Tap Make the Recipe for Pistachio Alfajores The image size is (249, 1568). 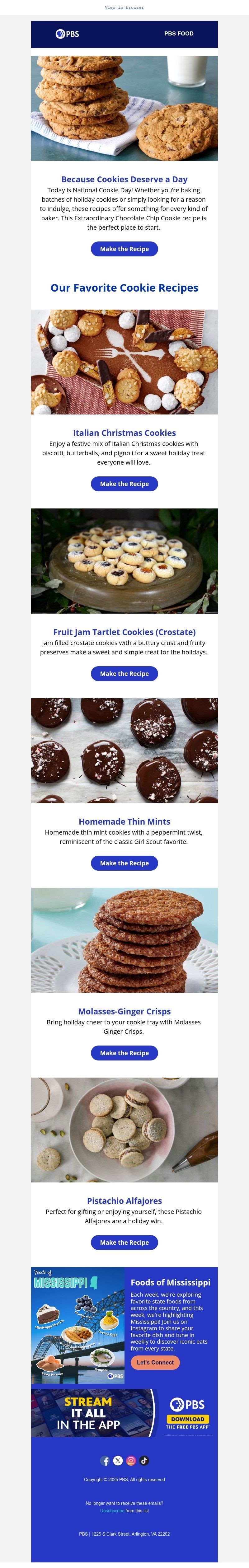[x=124, y=1242]
